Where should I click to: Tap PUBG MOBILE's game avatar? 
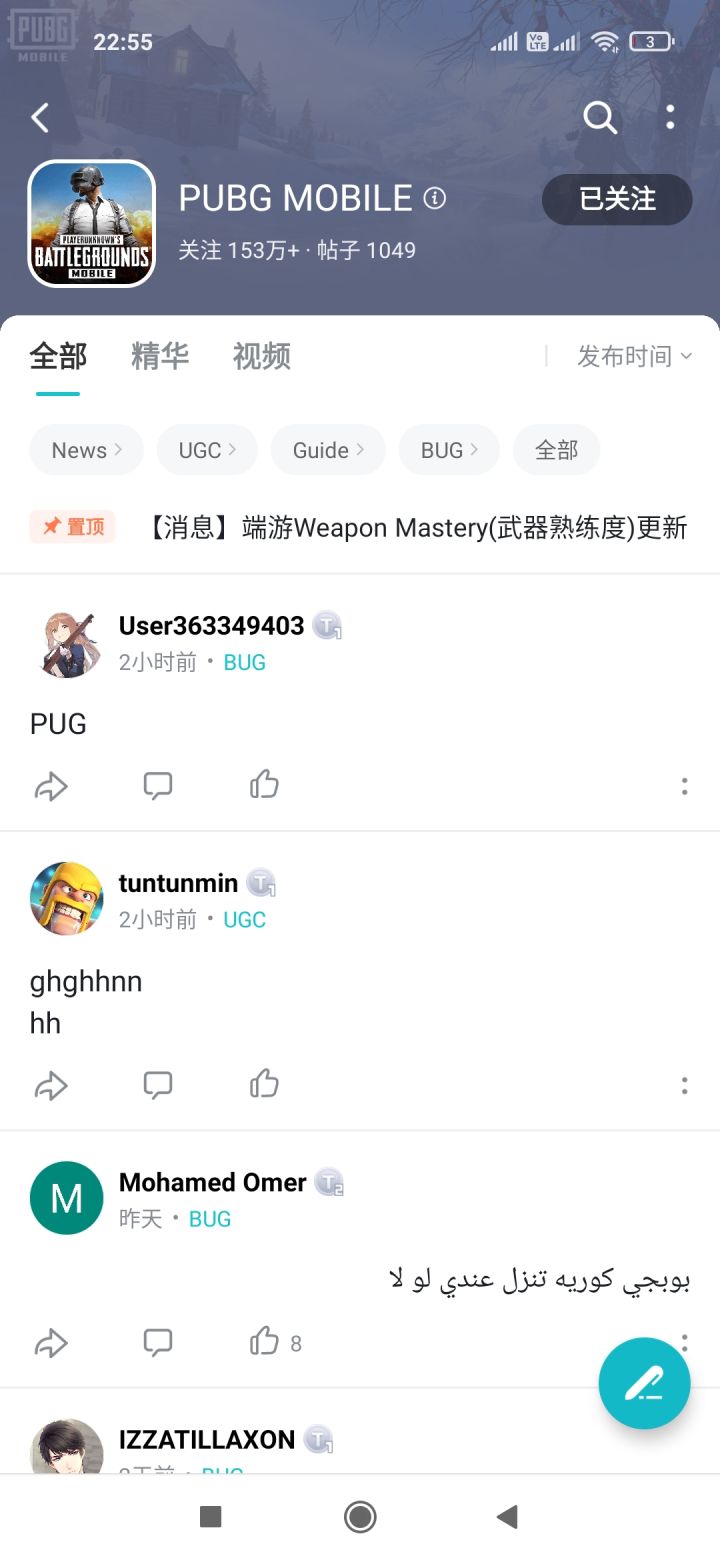[x=91, y=223]
